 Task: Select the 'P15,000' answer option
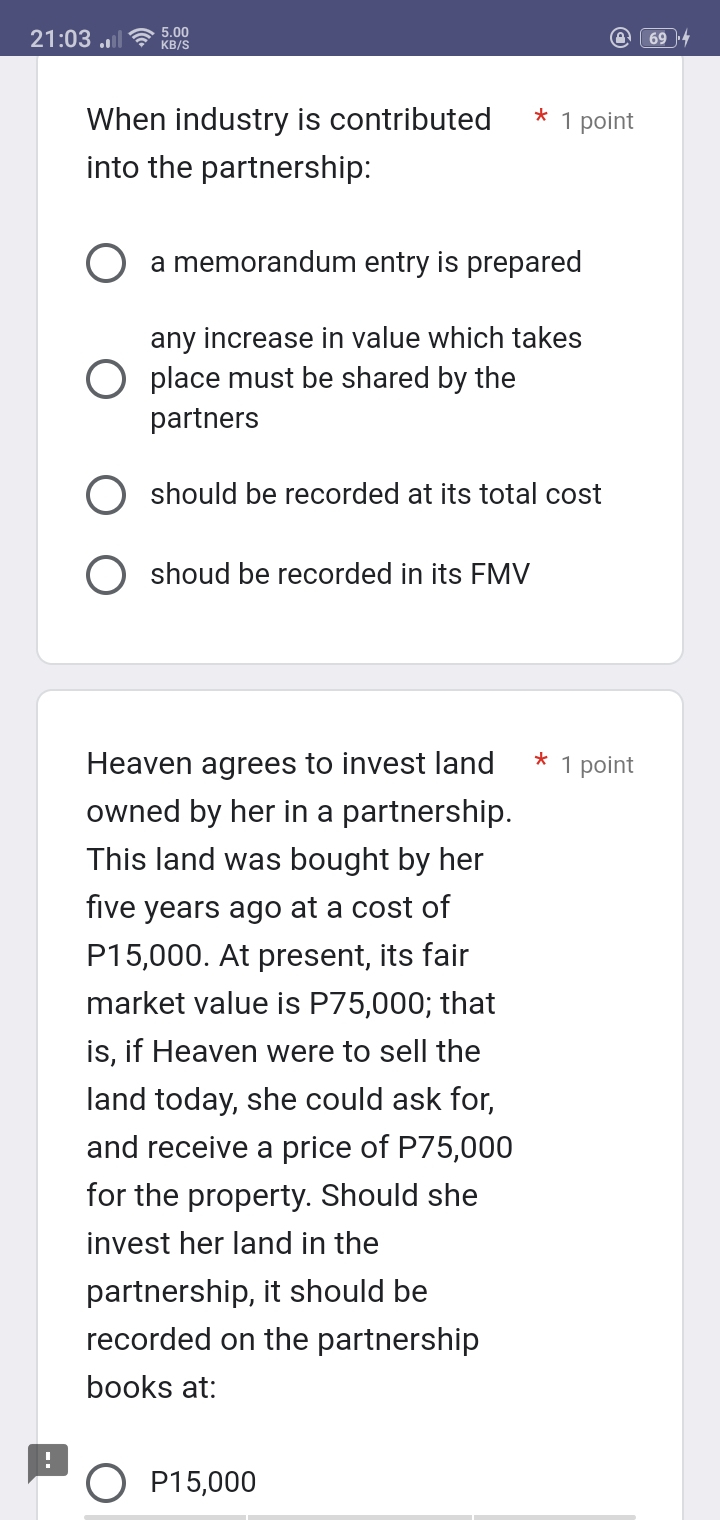[x=106, y=1483]
